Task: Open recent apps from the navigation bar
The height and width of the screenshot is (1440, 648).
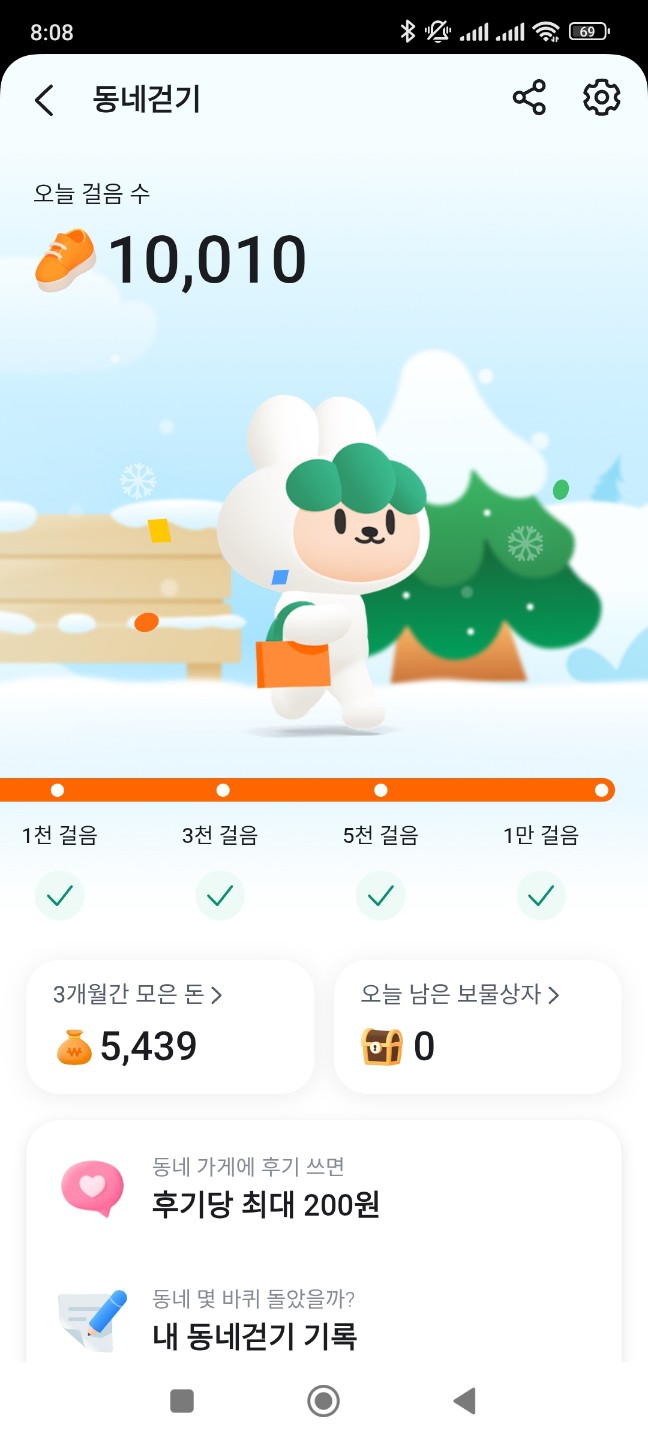Action: (182, 1401)
